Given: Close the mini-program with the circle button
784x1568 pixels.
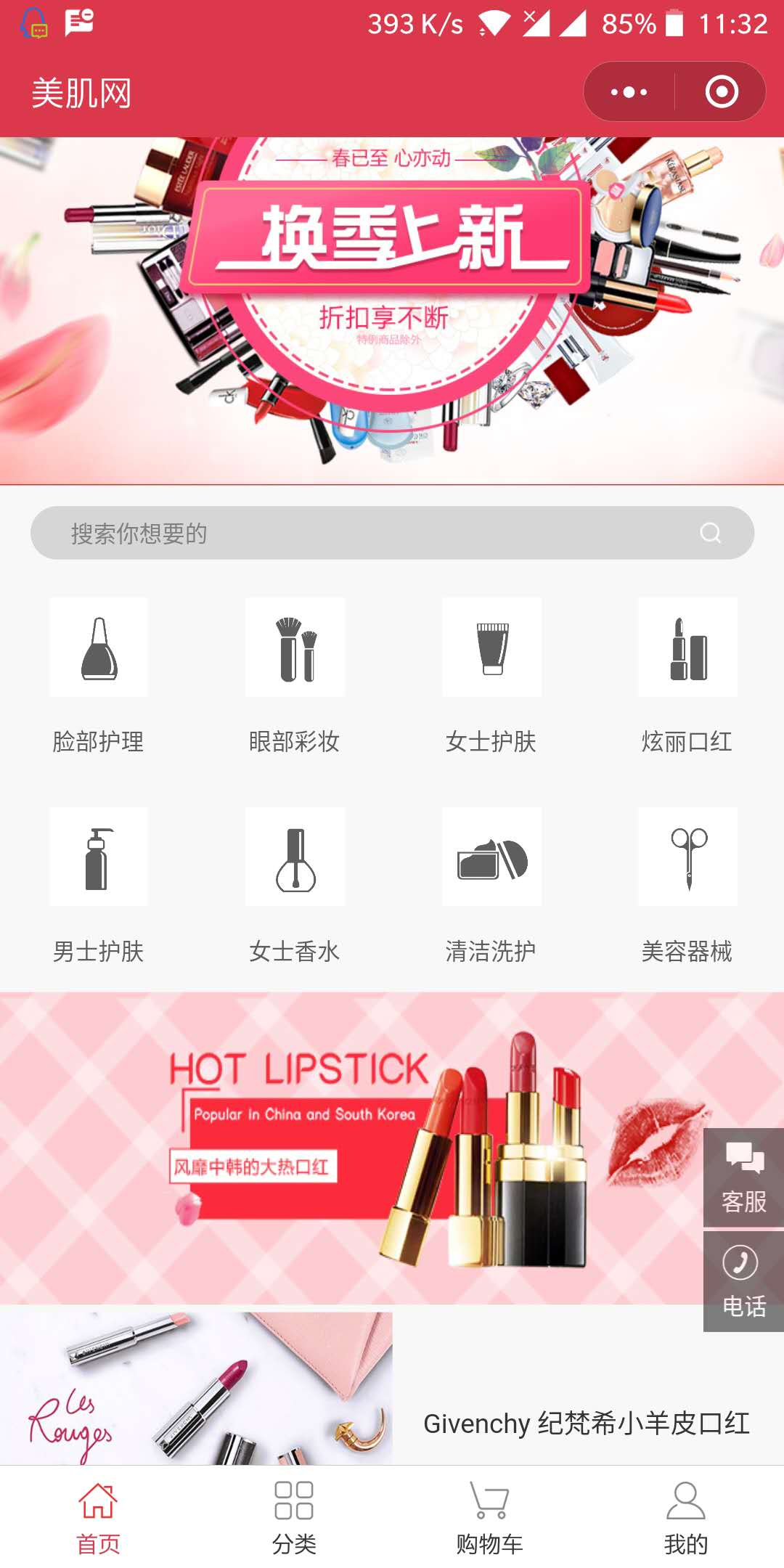Looking at the screenshot, I should pos(722,92).
